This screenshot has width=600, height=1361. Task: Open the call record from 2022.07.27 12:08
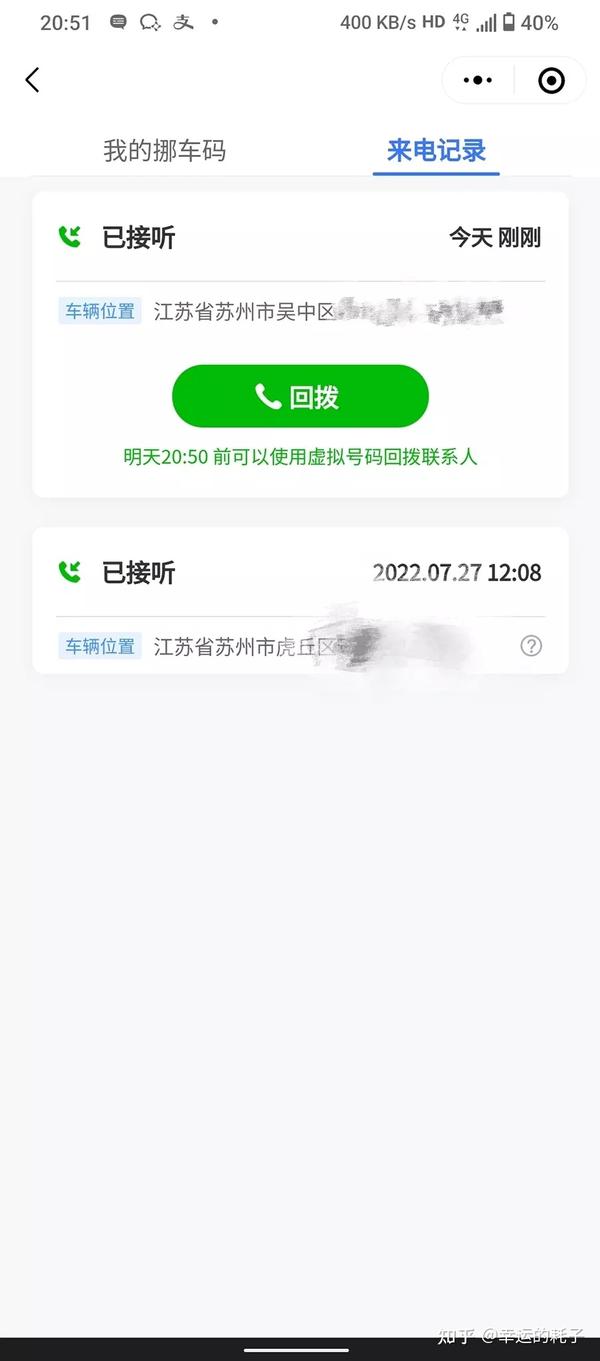[300, 573]
